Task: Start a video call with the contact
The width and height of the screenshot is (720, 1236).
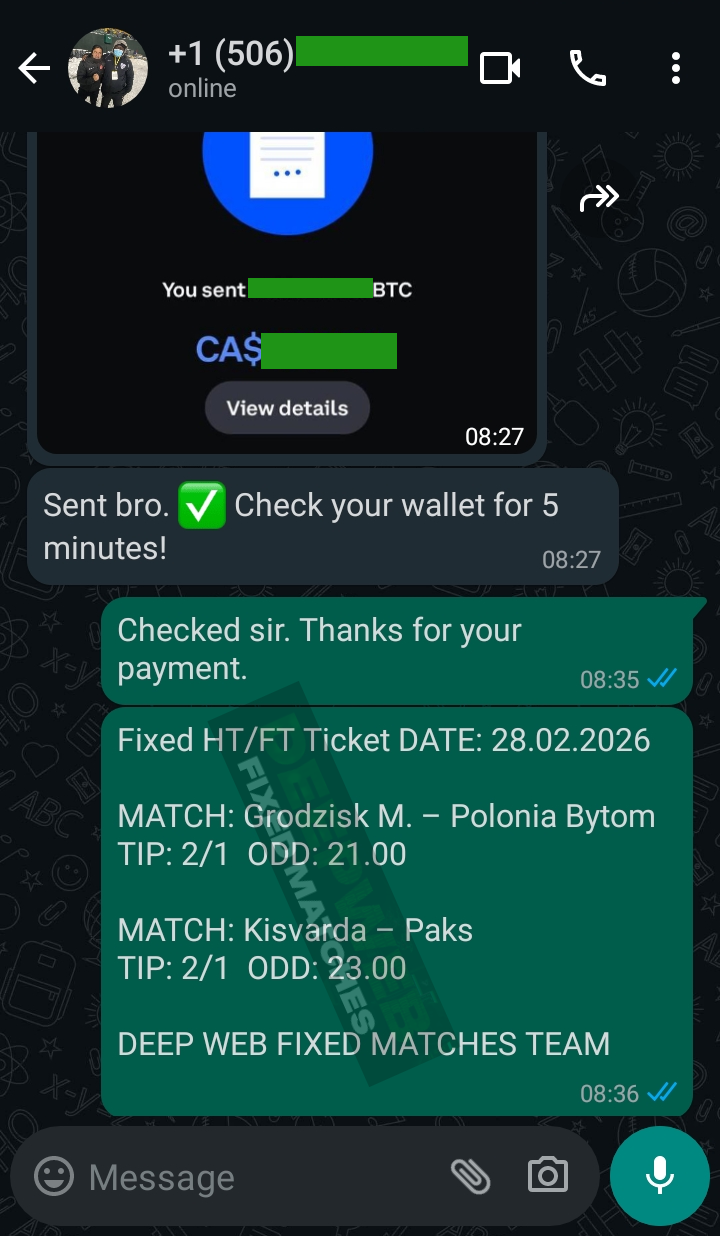Action: tap(502, 68)
